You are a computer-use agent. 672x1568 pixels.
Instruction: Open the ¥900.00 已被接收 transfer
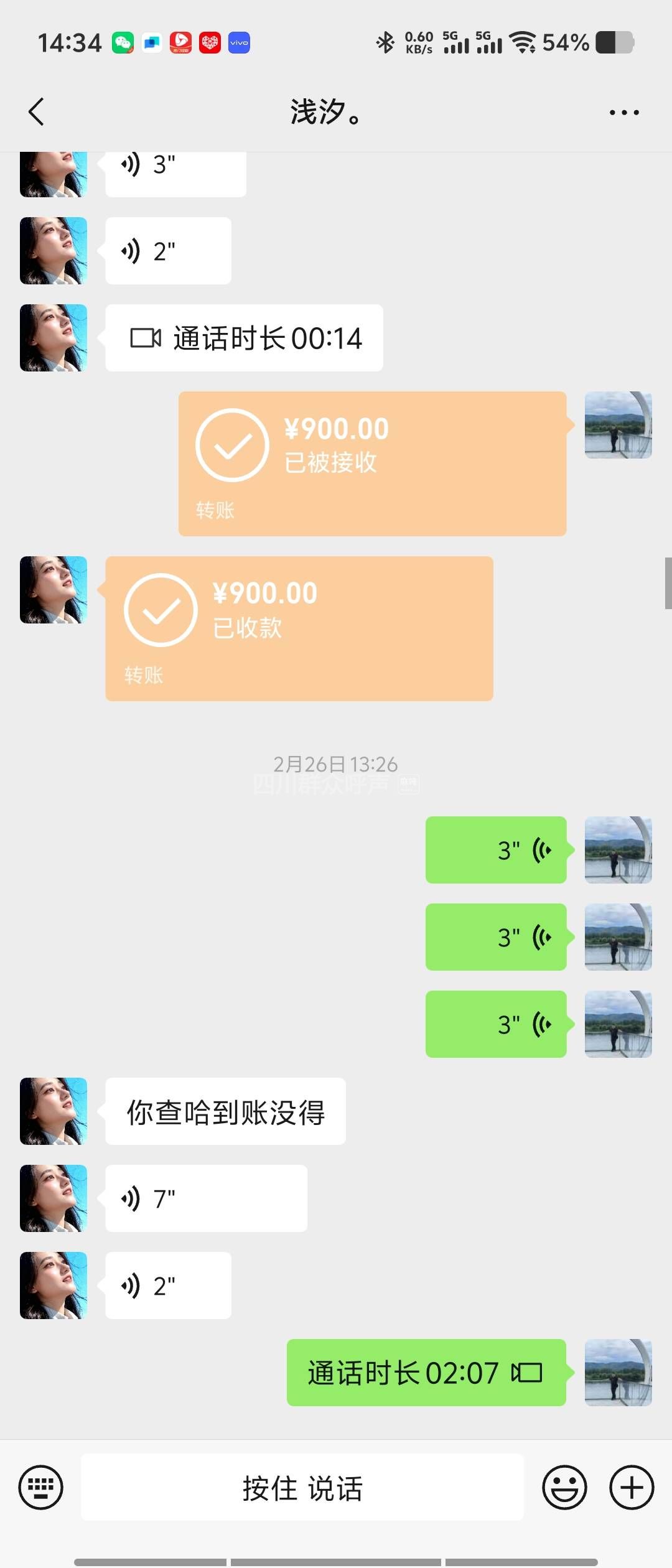[372, 464]
